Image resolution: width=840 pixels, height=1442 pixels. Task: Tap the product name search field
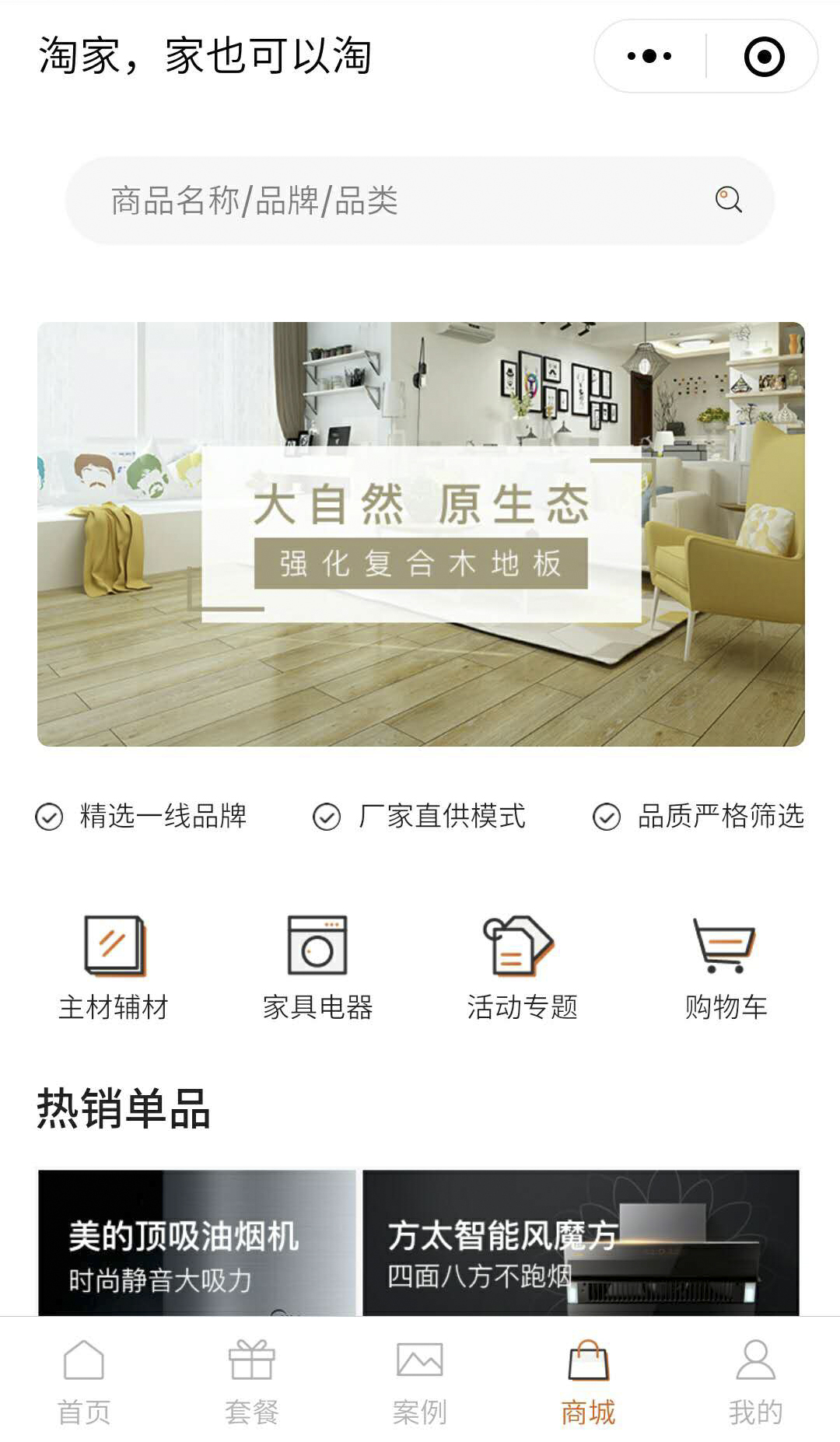pos(420,201)
